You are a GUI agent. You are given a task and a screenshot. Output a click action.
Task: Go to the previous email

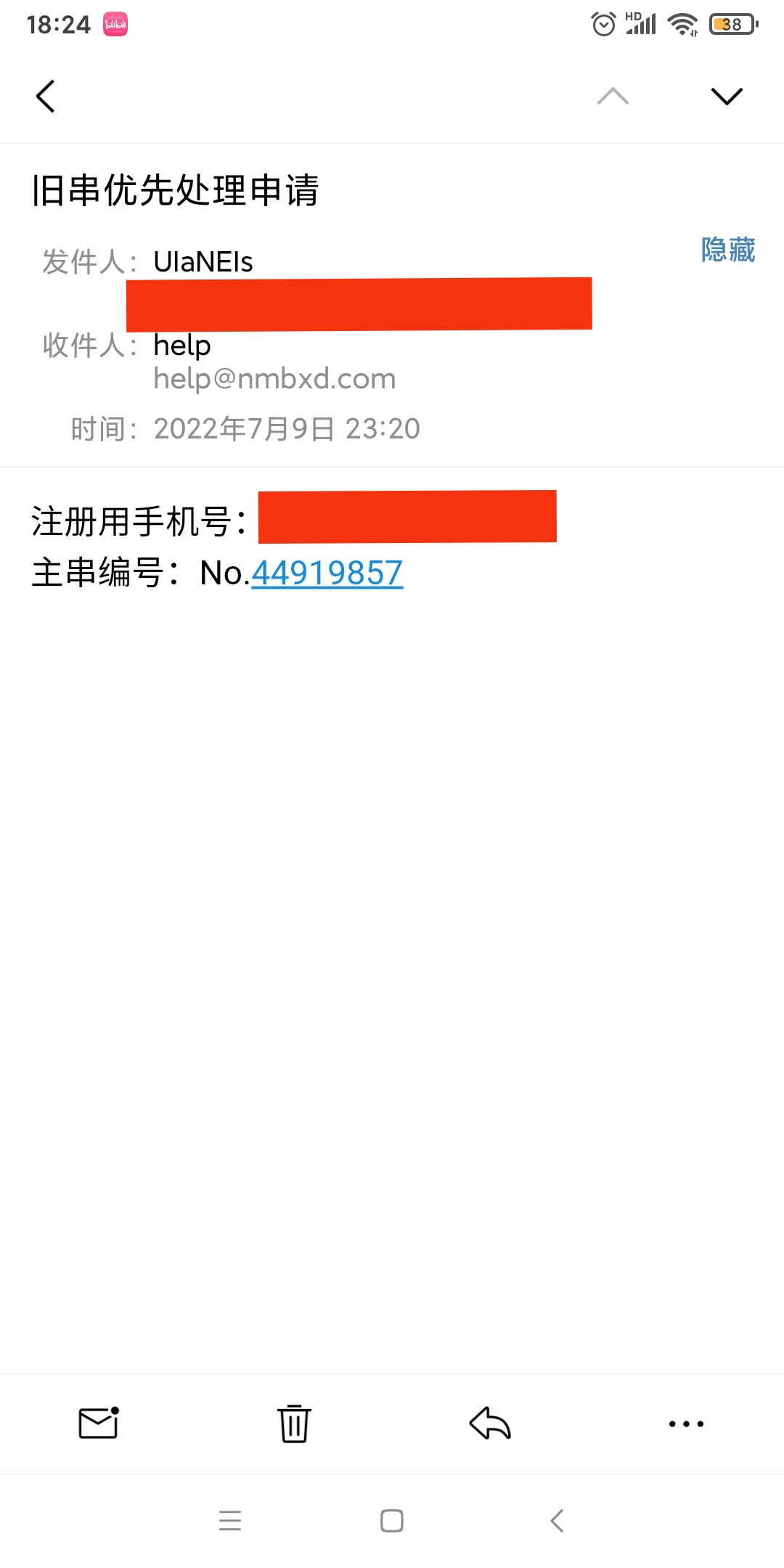(613, 96)
